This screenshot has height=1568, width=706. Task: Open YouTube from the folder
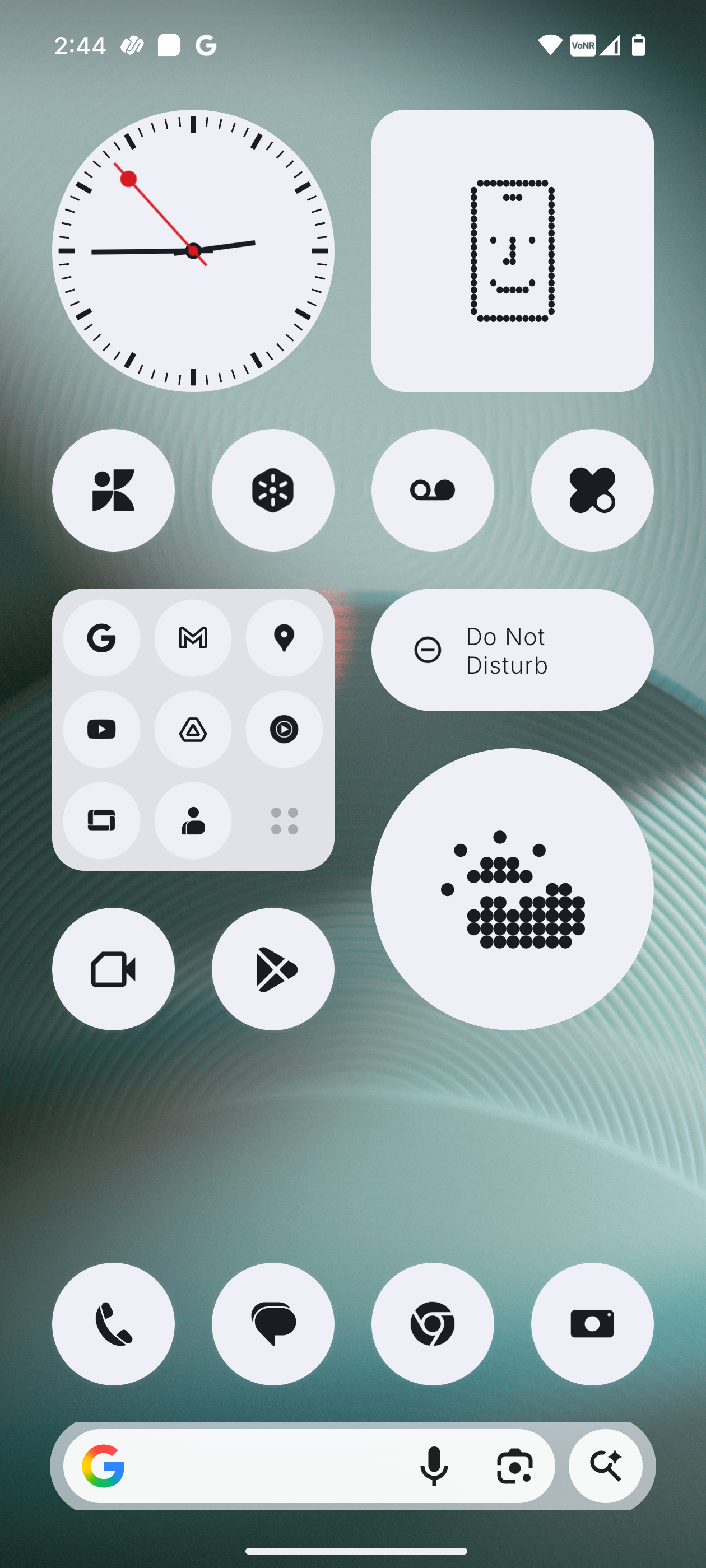tap(101, 729)
